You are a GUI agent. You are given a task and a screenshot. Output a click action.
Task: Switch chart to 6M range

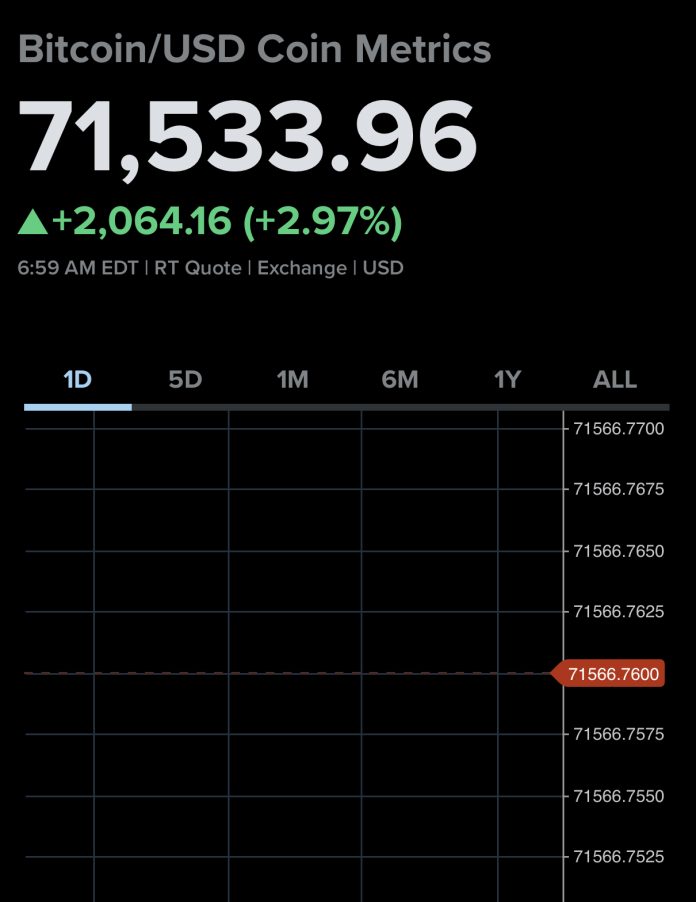399,380
